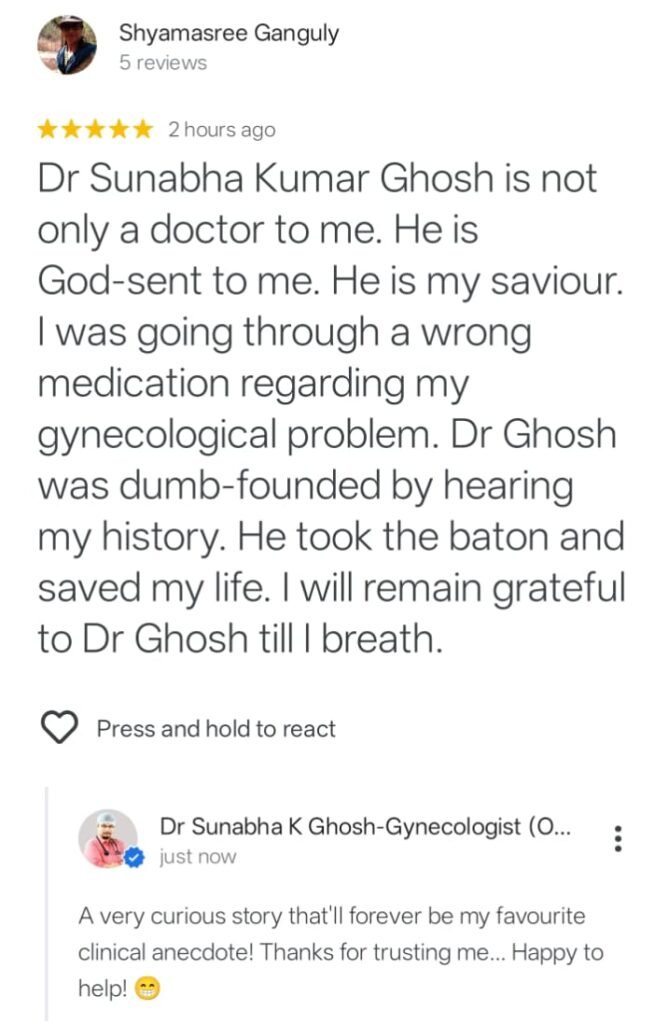
Task: Open the overflow menu on Dr Ghosh's reply
Action: [x=619, y=838]
